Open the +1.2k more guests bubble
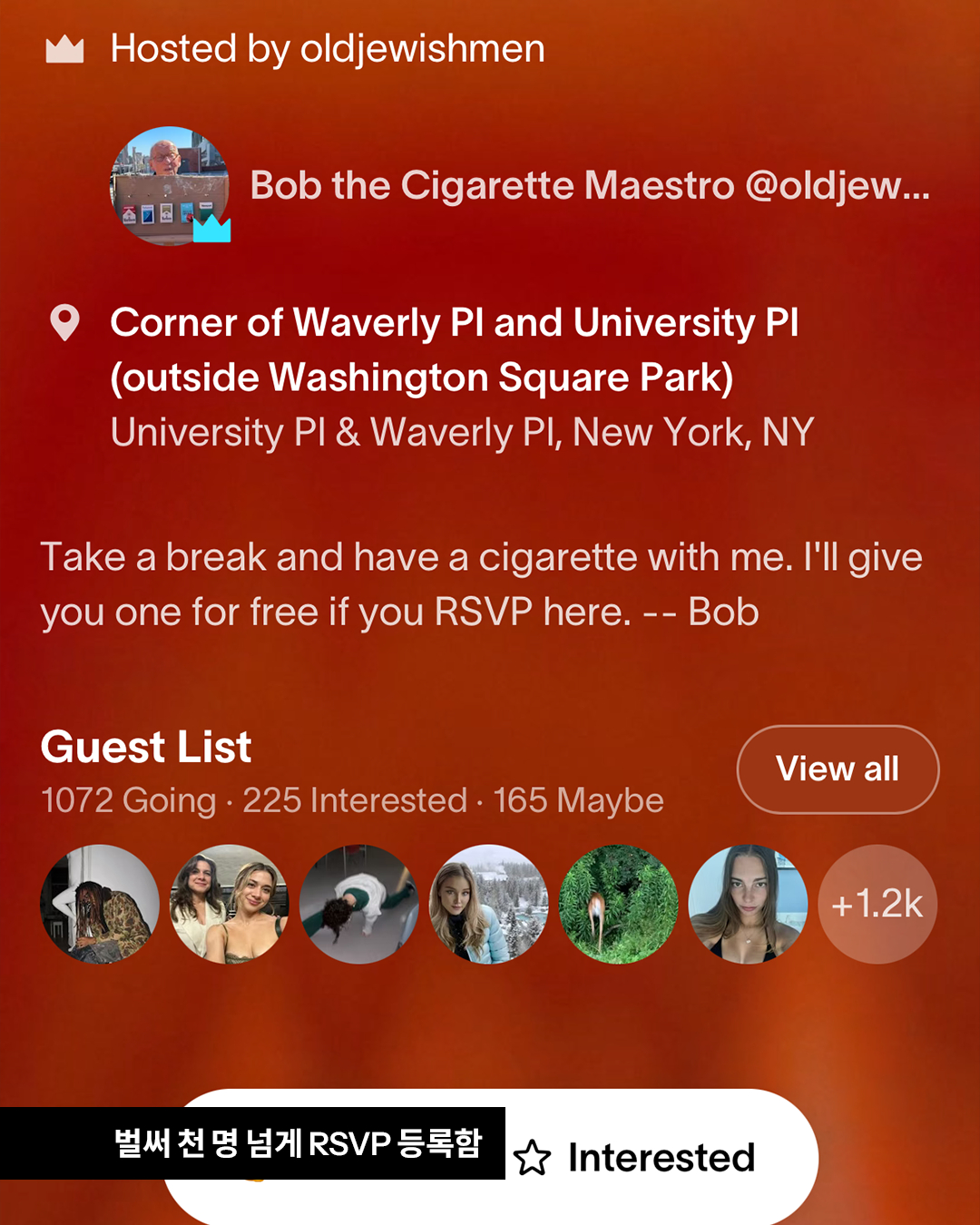980x1225 pixels. point(877,904)
